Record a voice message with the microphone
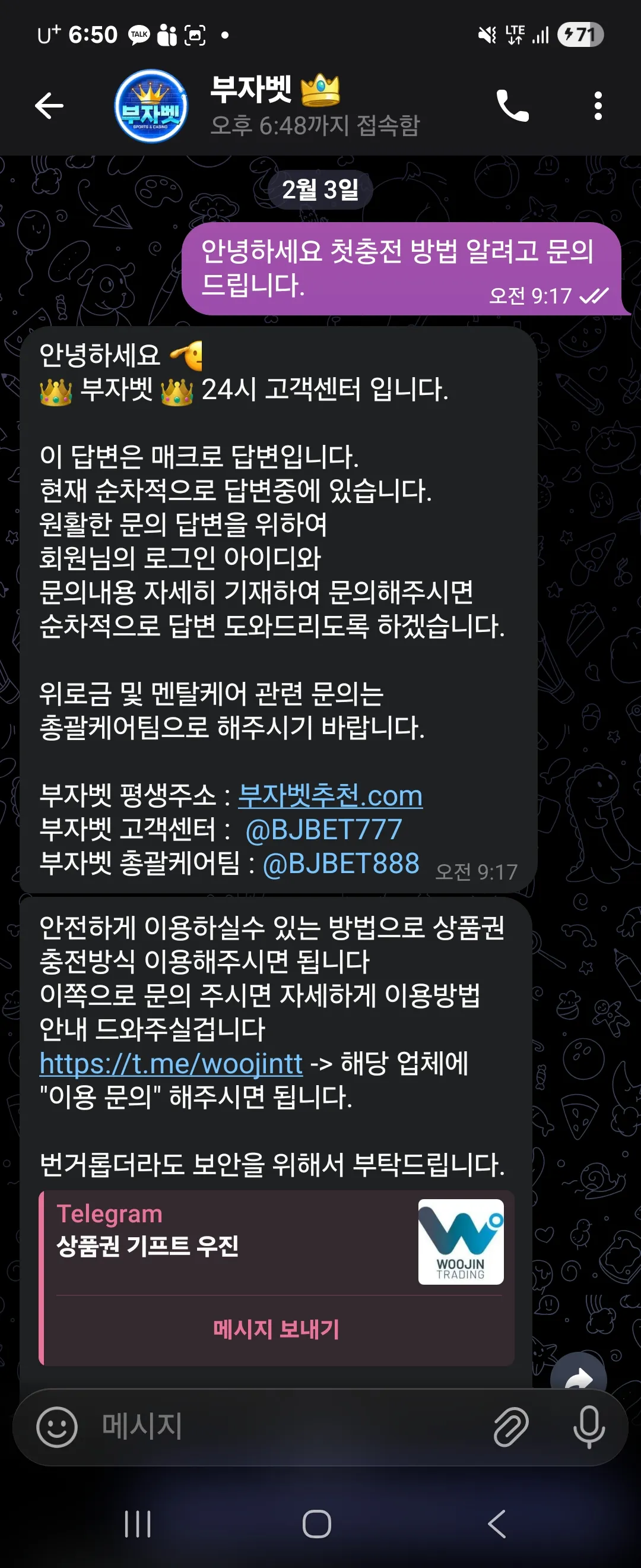This screenshot has width=641, height=1568. click(589, 1427)
